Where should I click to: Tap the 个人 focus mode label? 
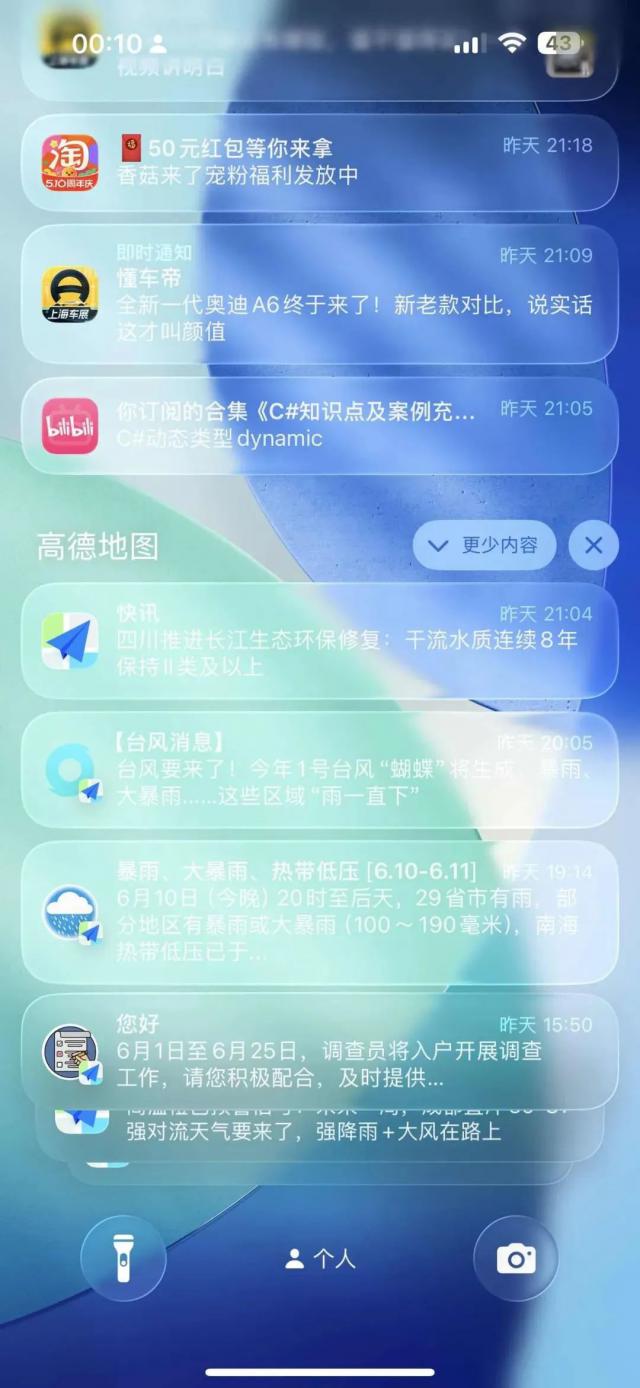pyautogui.click(x=320, y=1259)
